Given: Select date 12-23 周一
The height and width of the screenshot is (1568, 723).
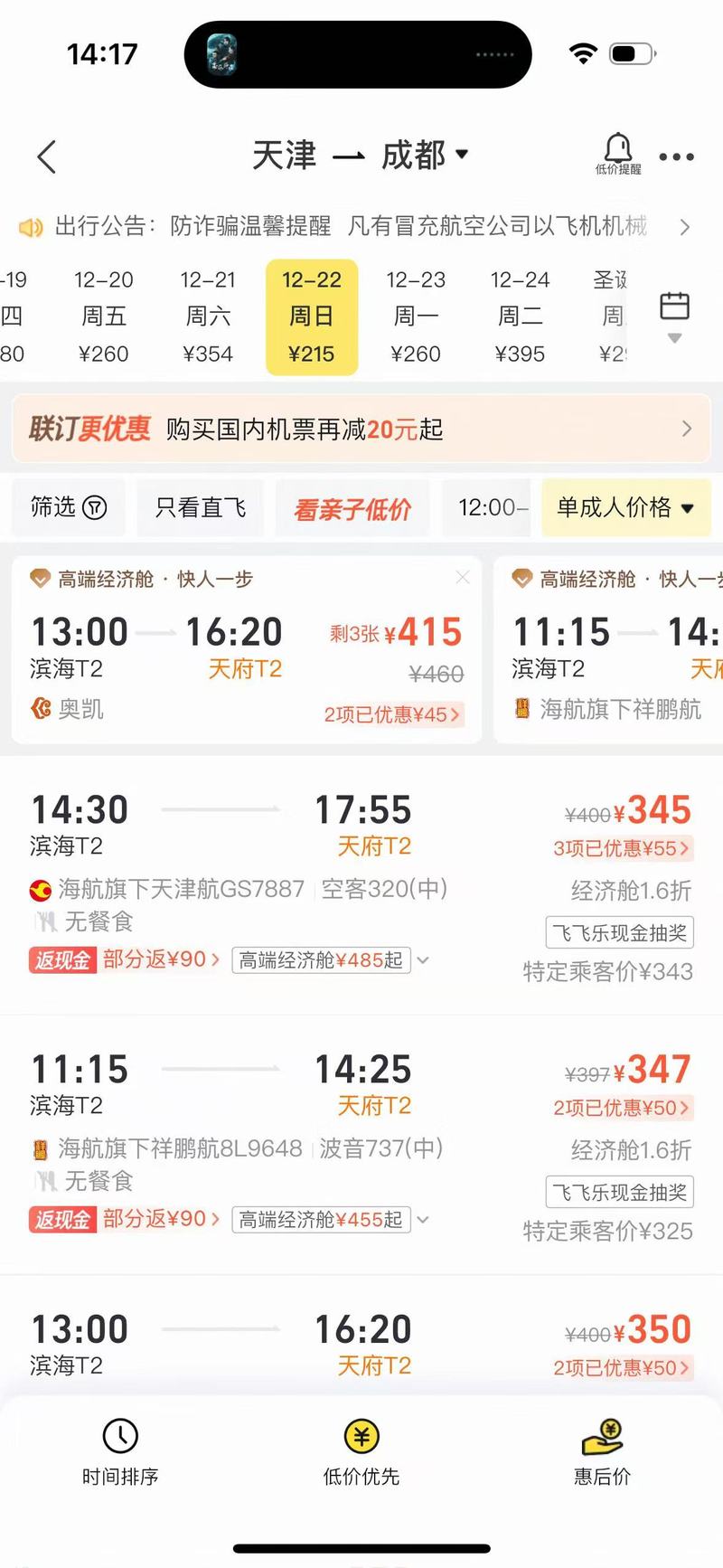Looking at the screenshot, I should [x=416, y=316].
